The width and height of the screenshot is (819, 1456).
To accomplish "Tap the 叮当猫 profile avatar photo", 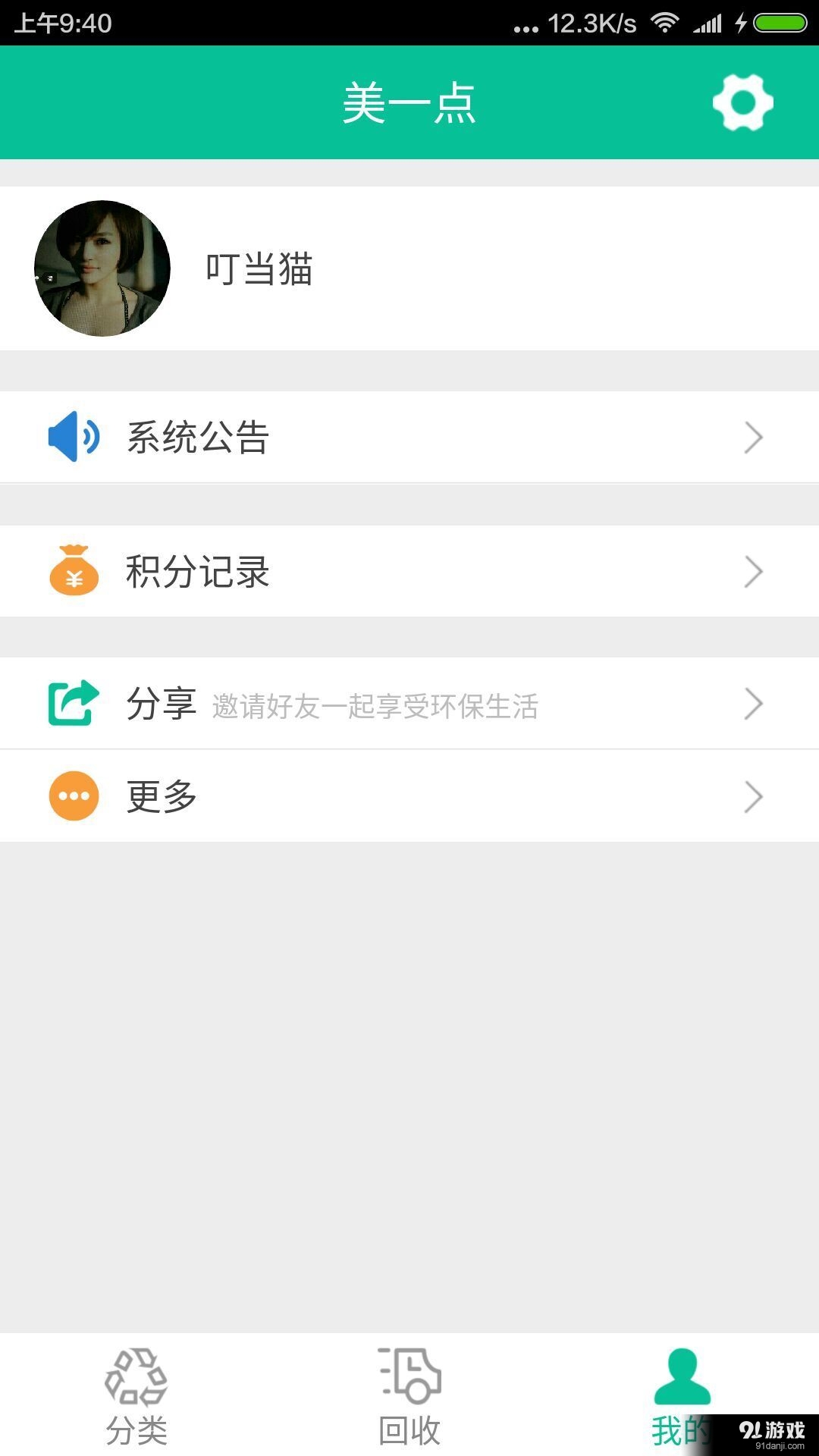I will tap(102, 268).
